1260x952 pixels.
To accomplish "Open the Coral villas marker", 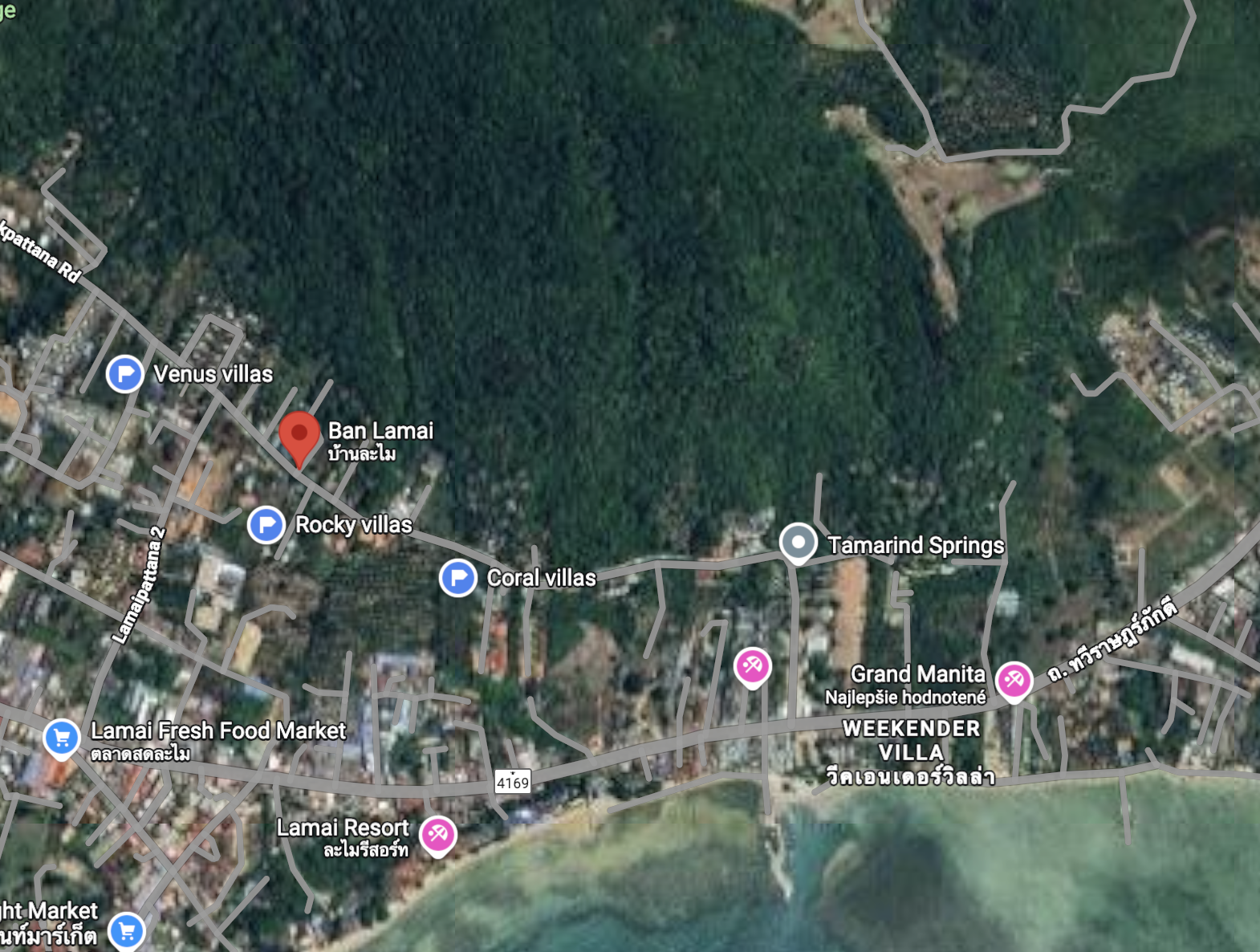I will pyautogui.click(x=458, y=577).
